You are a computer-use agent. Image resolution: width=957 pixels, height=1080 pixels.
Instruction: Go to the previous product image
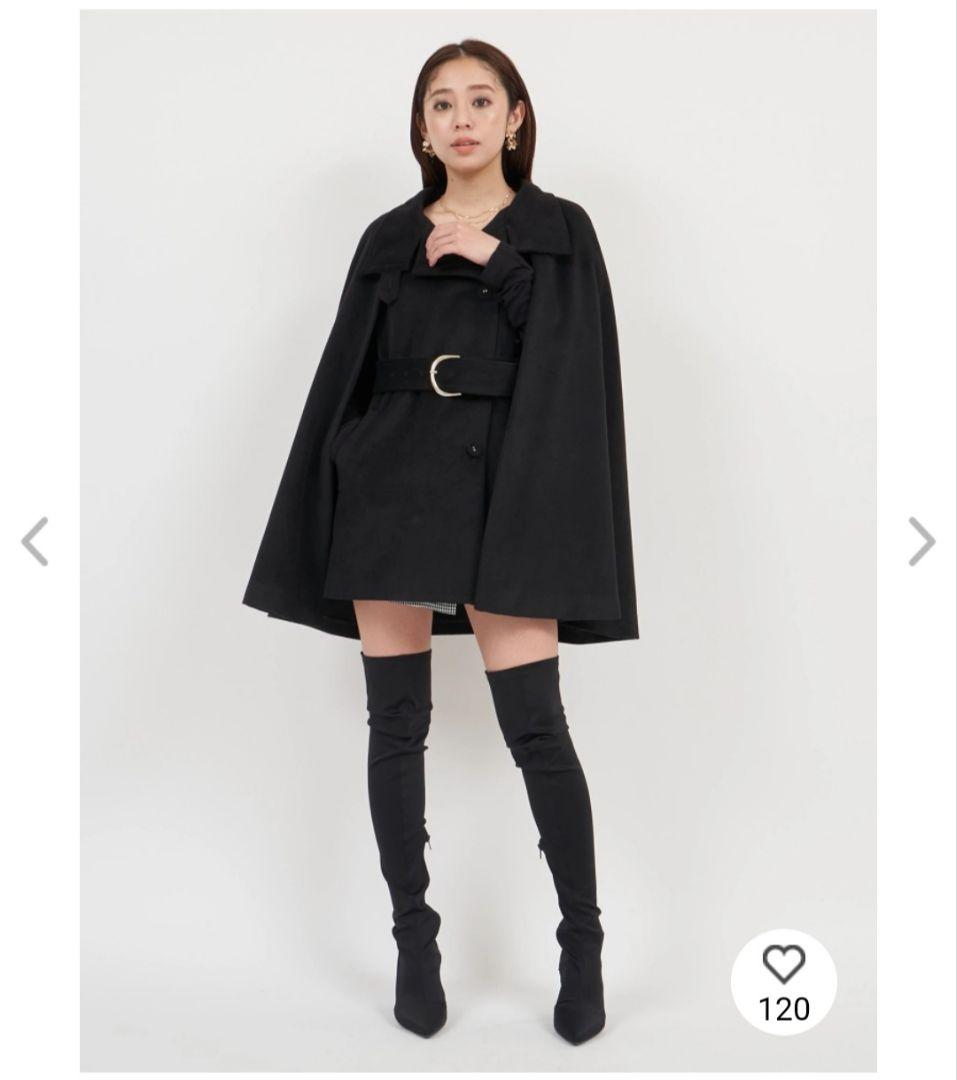click(x=35, y=542)
